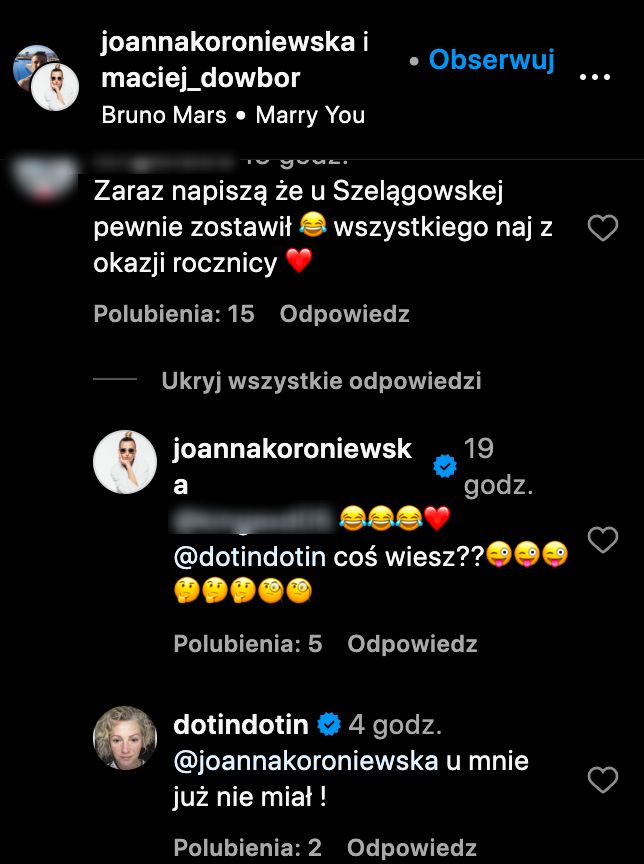Reply to the comment with 15 likes
Image resolution: width=644 pixels, height=864 pixels.
pyautogui.click(x=344, y=314)
